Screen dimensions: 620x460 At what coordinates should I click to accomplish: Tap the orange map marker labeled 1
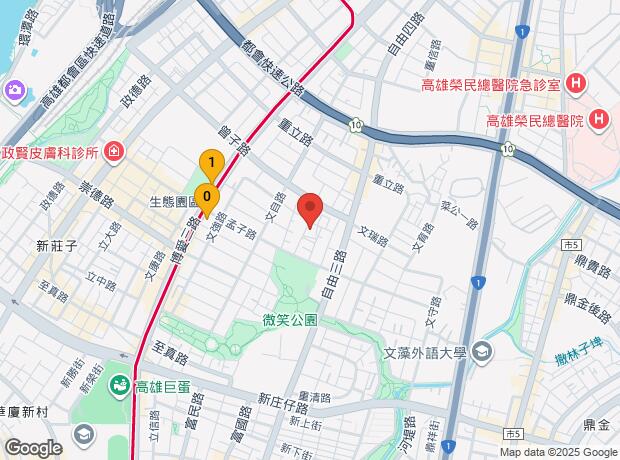211,162
